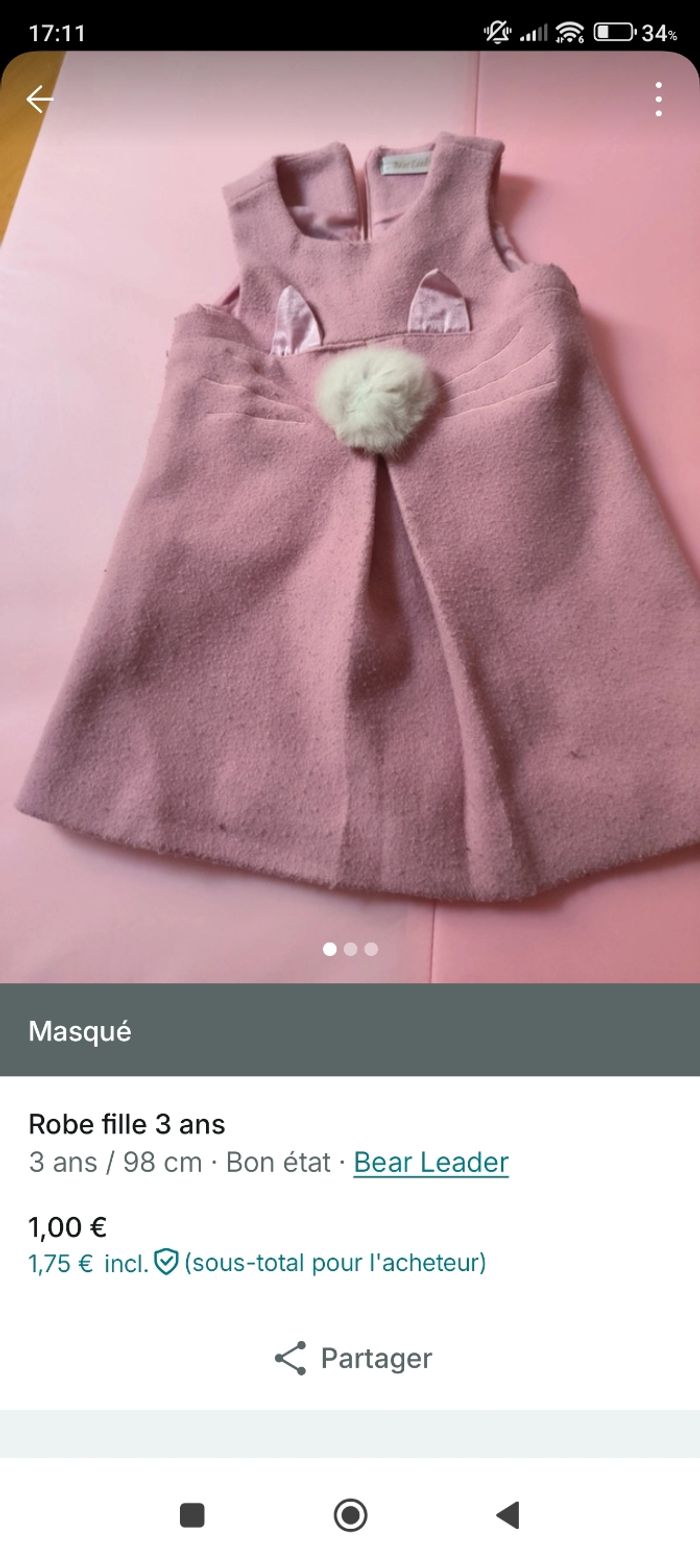Share this listing with Partager

pyautogui.click(x=352, y=1358)
